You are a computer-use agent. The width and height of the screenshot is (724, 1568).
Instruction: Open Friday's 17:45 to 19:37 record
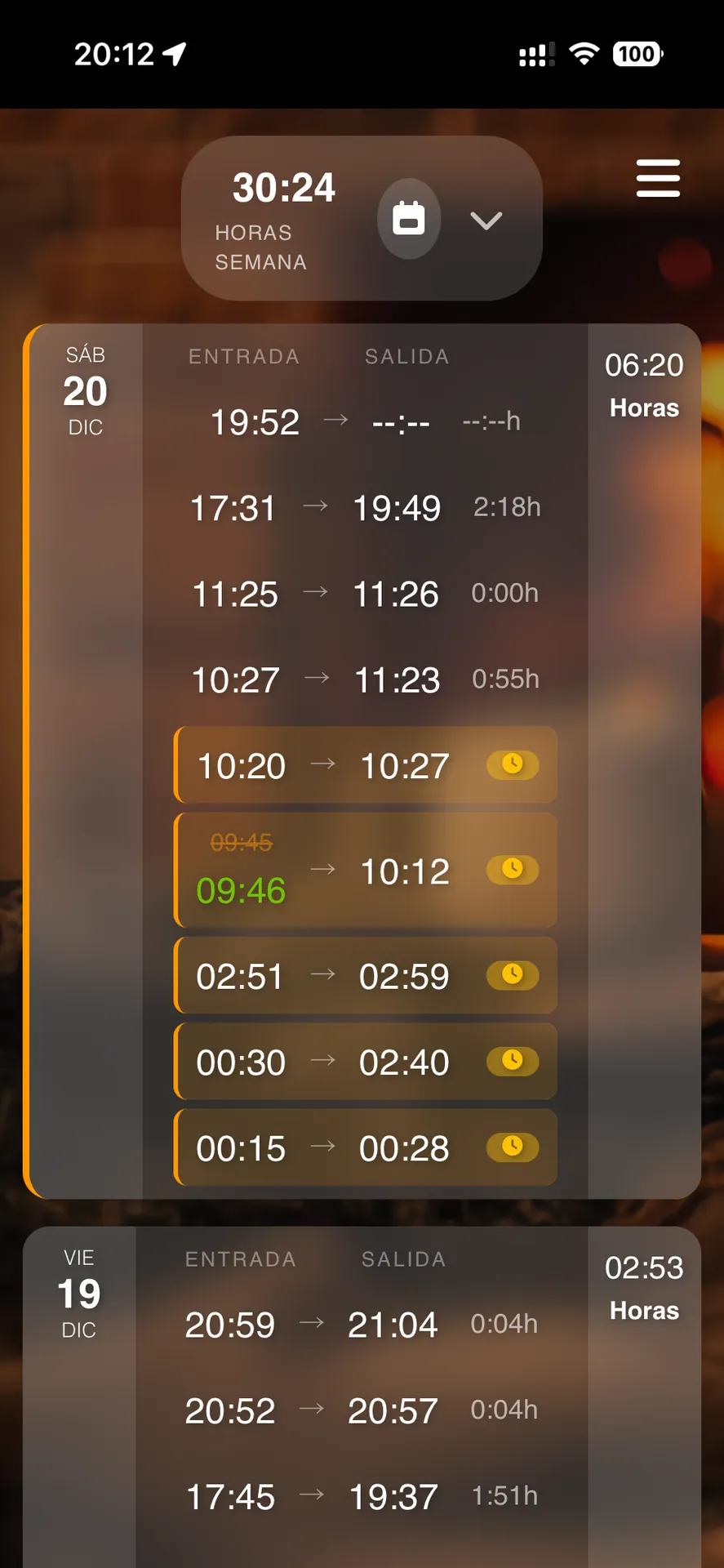[x=361, y=1496]
